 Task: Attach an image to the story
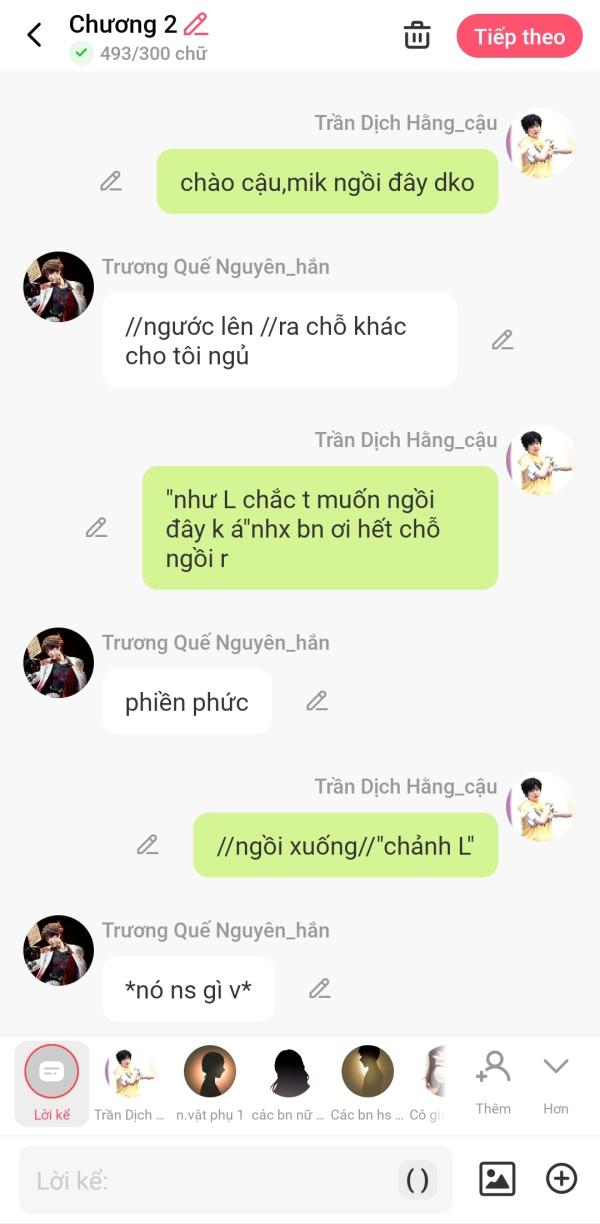coord(497,1179)
